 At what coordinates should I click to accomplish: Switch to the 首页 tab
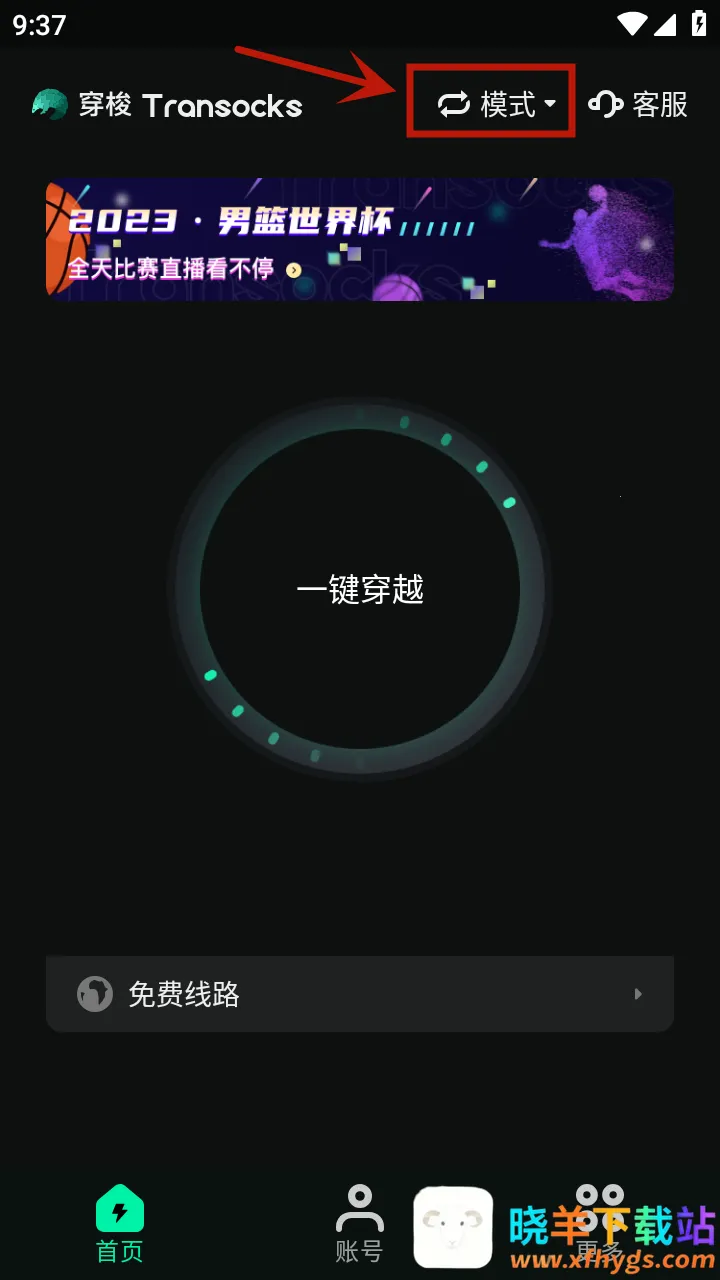(119, 1224)
